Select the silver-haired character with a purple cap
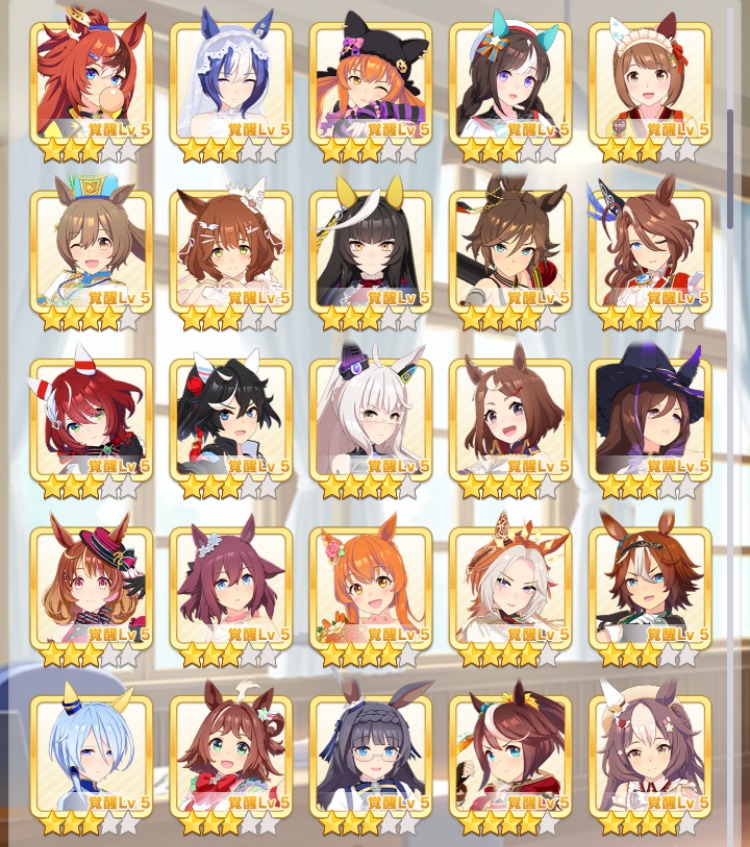This screenshot has height=847, width=750. [x=371, y=418]
